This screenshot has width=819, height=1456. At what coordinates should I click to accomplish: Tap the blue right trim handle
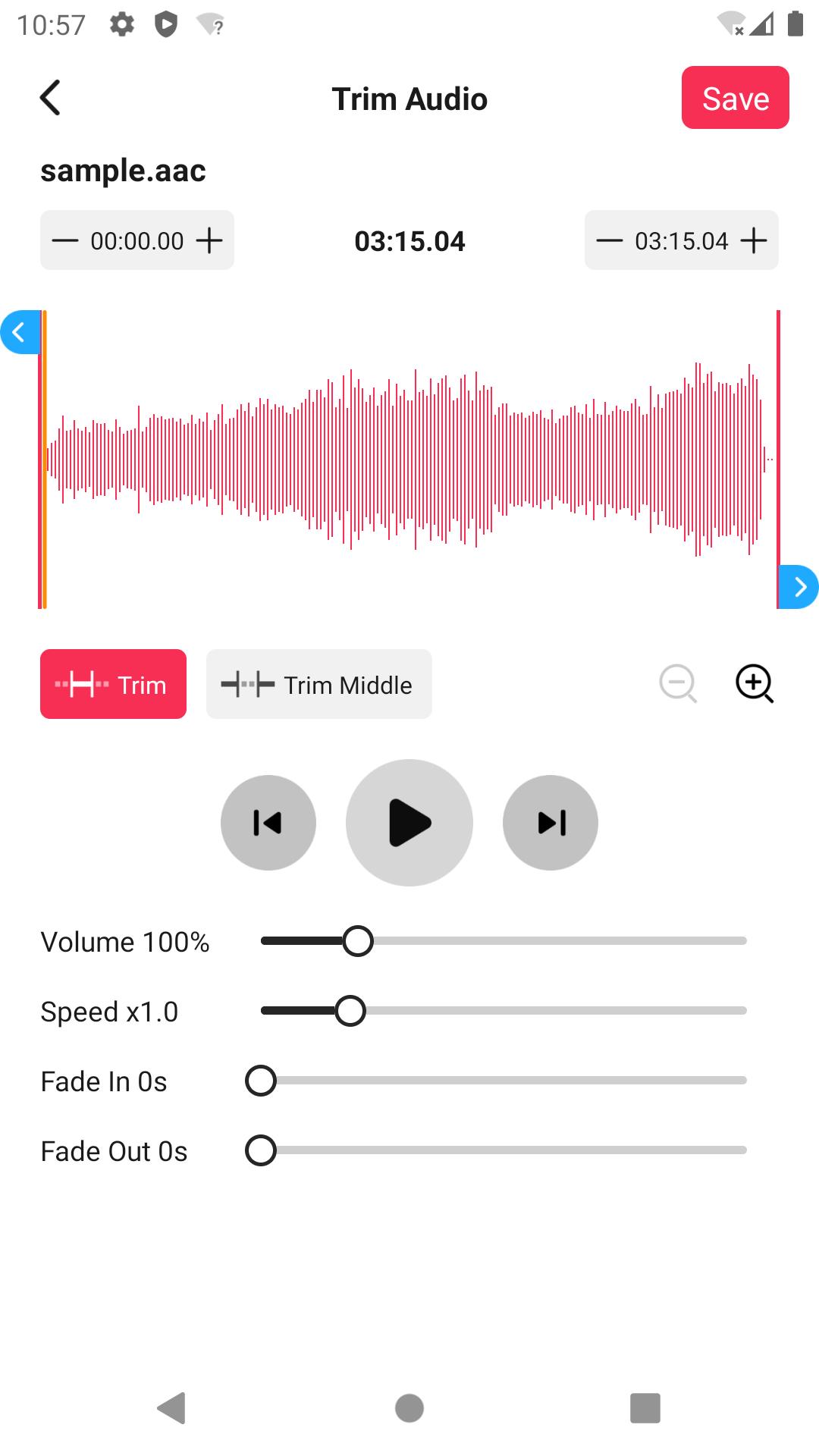pos(799,587)
